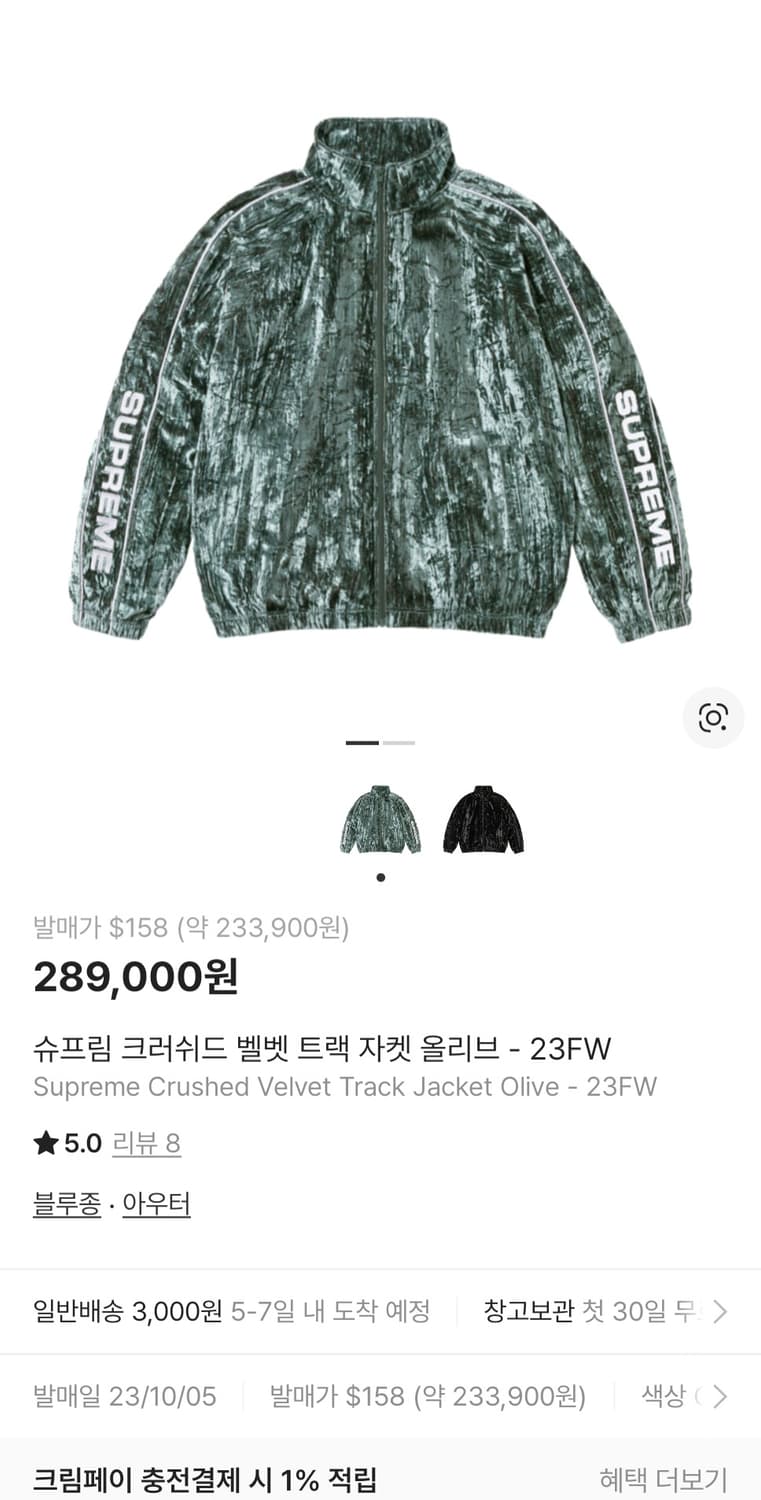This screenshot has width=761, height=1500.
Task: Click the Supreme Crushed Velvet Track Jacket title
Action: point(346,1087)
